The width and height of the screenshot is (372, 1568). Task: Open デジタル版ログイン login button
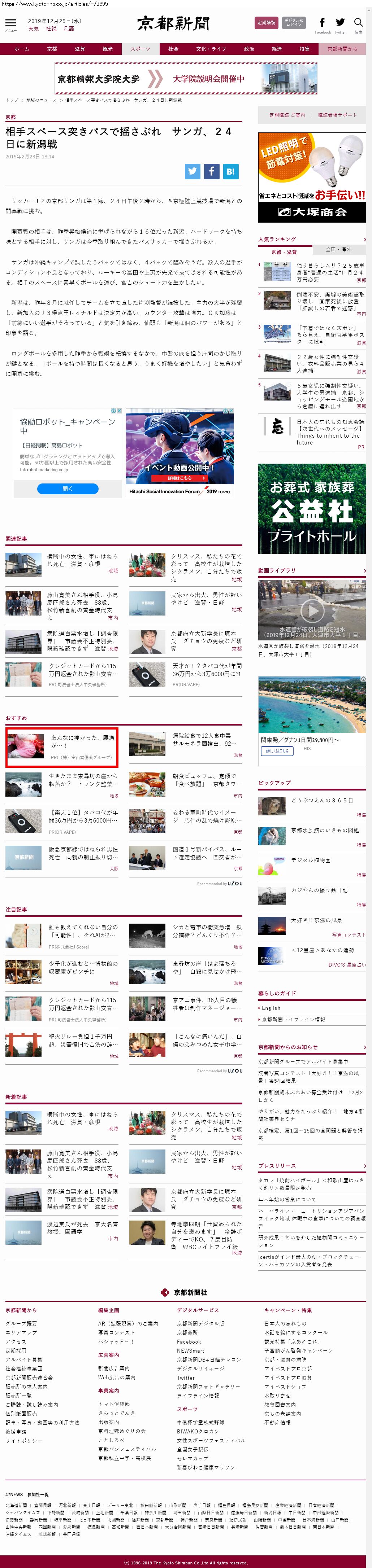pyautogui.click(x=294, y=22)
